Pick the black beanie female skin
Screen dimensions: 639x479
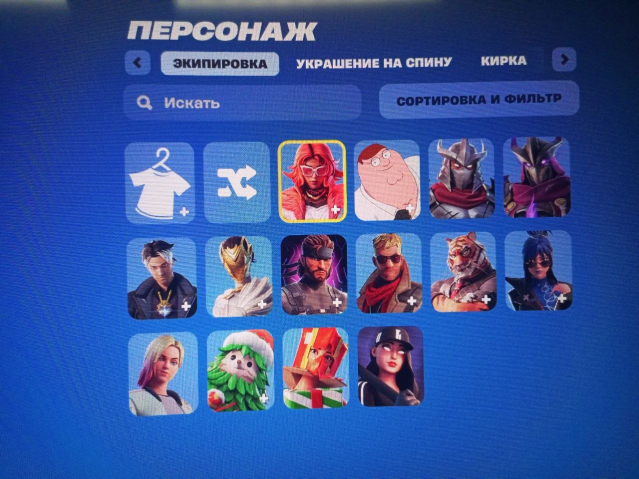tap(390, 366)
